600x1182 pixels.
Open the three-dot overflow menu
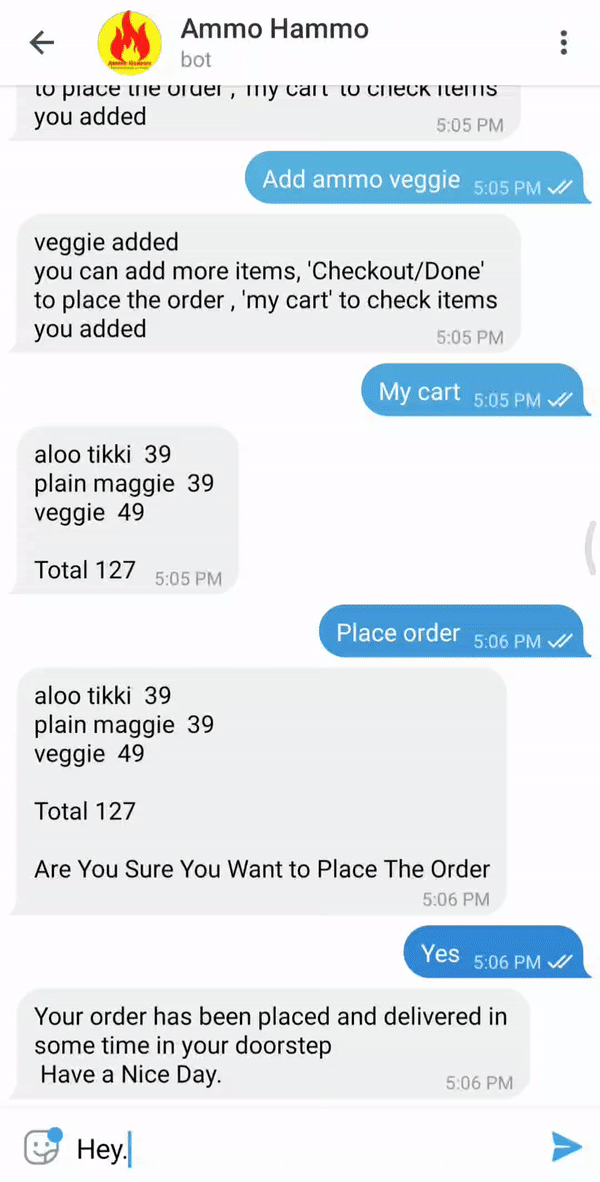564,42
